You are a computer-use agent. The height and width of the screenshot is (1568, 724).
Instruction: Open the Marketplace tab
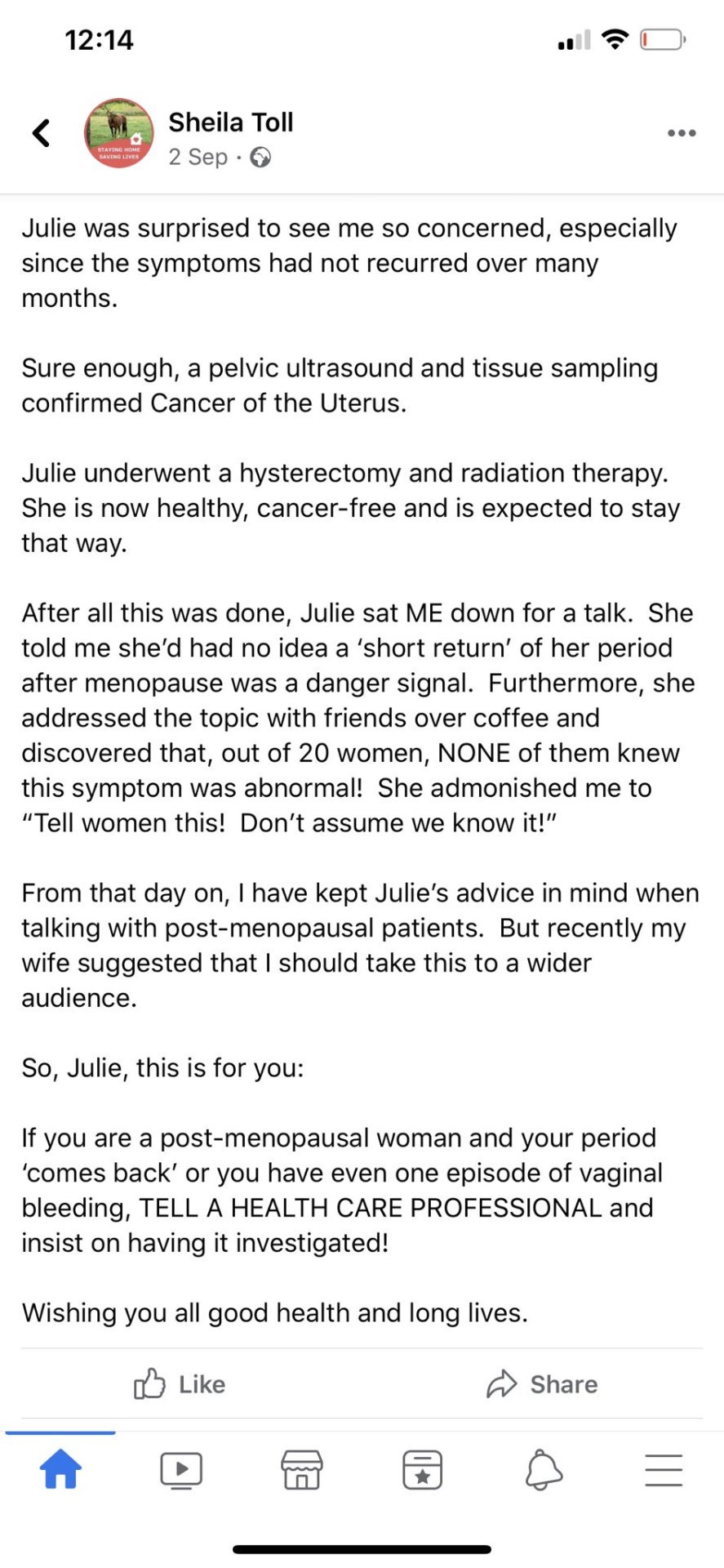[302, 1470]
